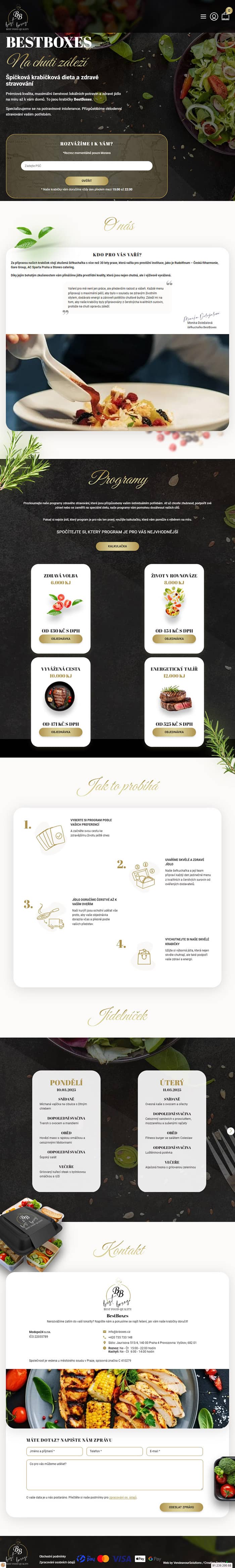The width and height of the screenshot is (235, 1568).
Task: Show next day in the menu carousel
Action: pos(230,1131)
